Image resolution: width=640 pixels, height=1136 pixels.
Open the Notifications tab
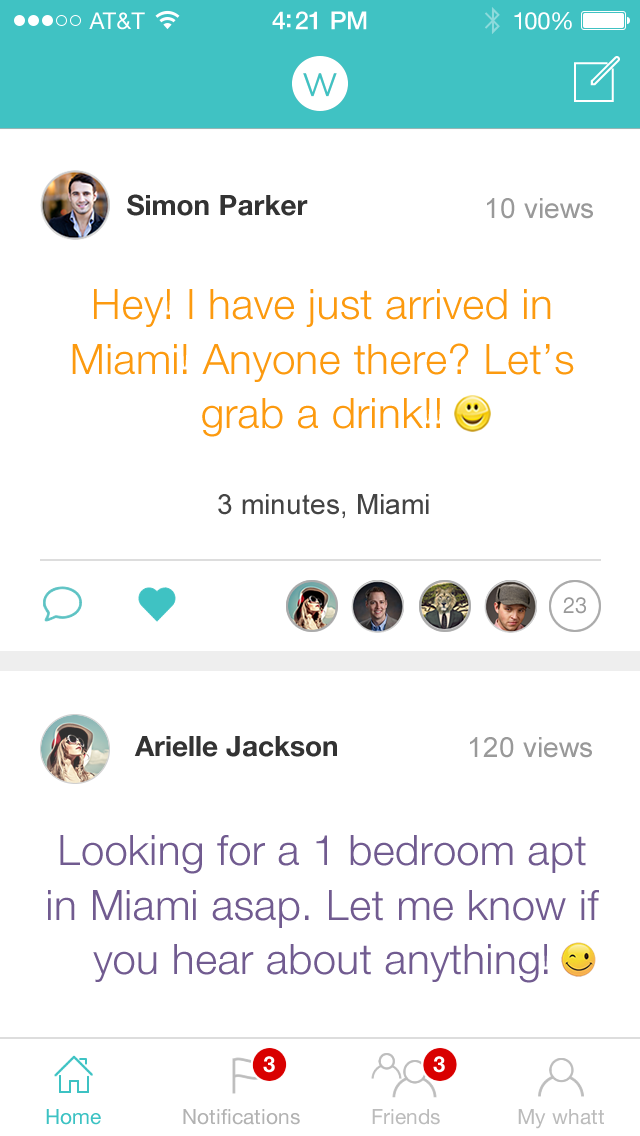coord(241,1090)
